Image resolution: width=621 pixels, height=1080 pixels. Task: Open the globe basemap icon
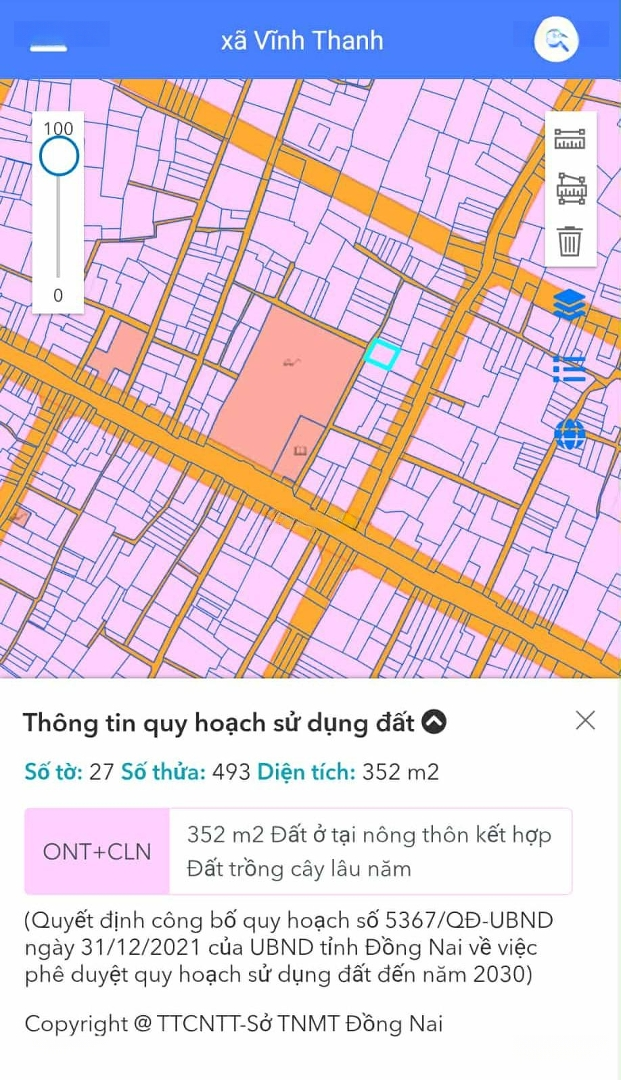[x=569, y=435]
